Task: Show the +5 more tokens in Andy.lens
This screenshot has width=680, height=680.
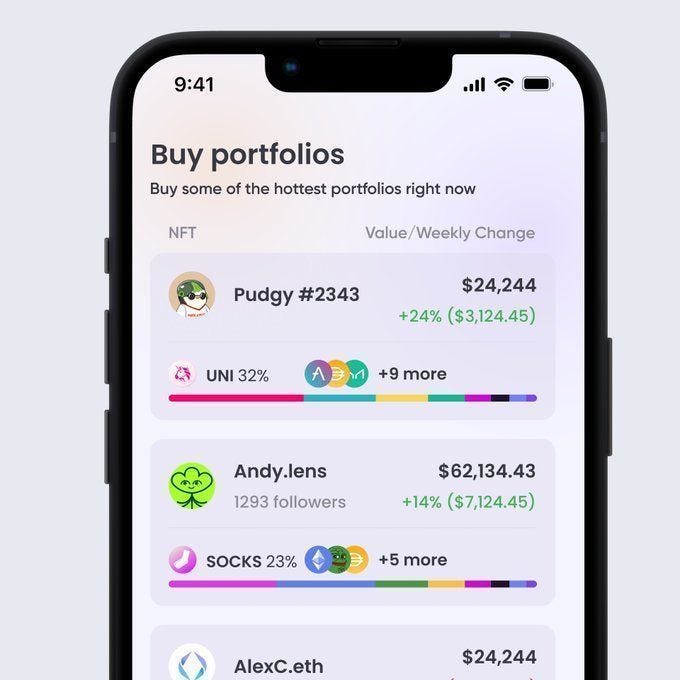Action: pyautogui.click(x=412, y=560)
